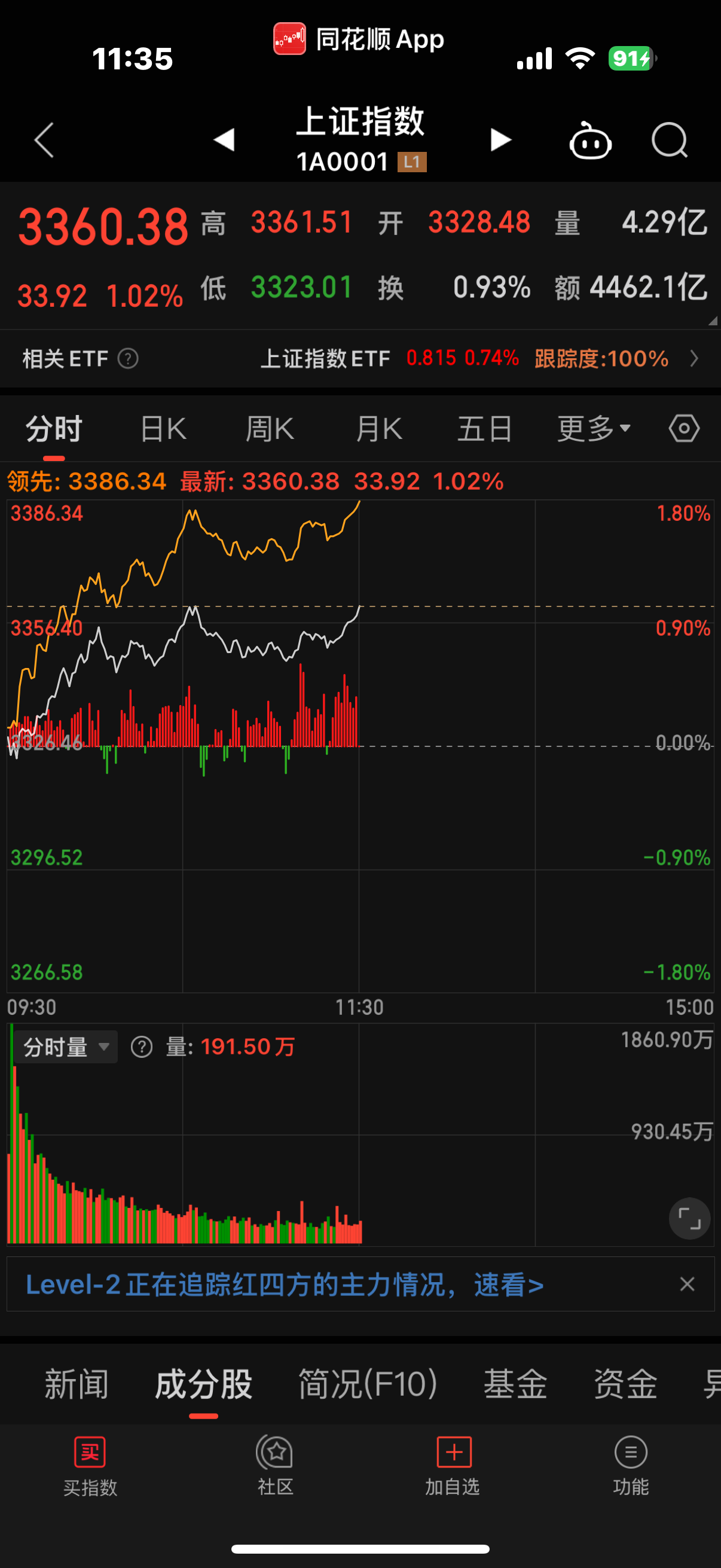Switch to the 周K chart tab
This screenshot has height=1568, width=721.
click(x=270, y=429)
